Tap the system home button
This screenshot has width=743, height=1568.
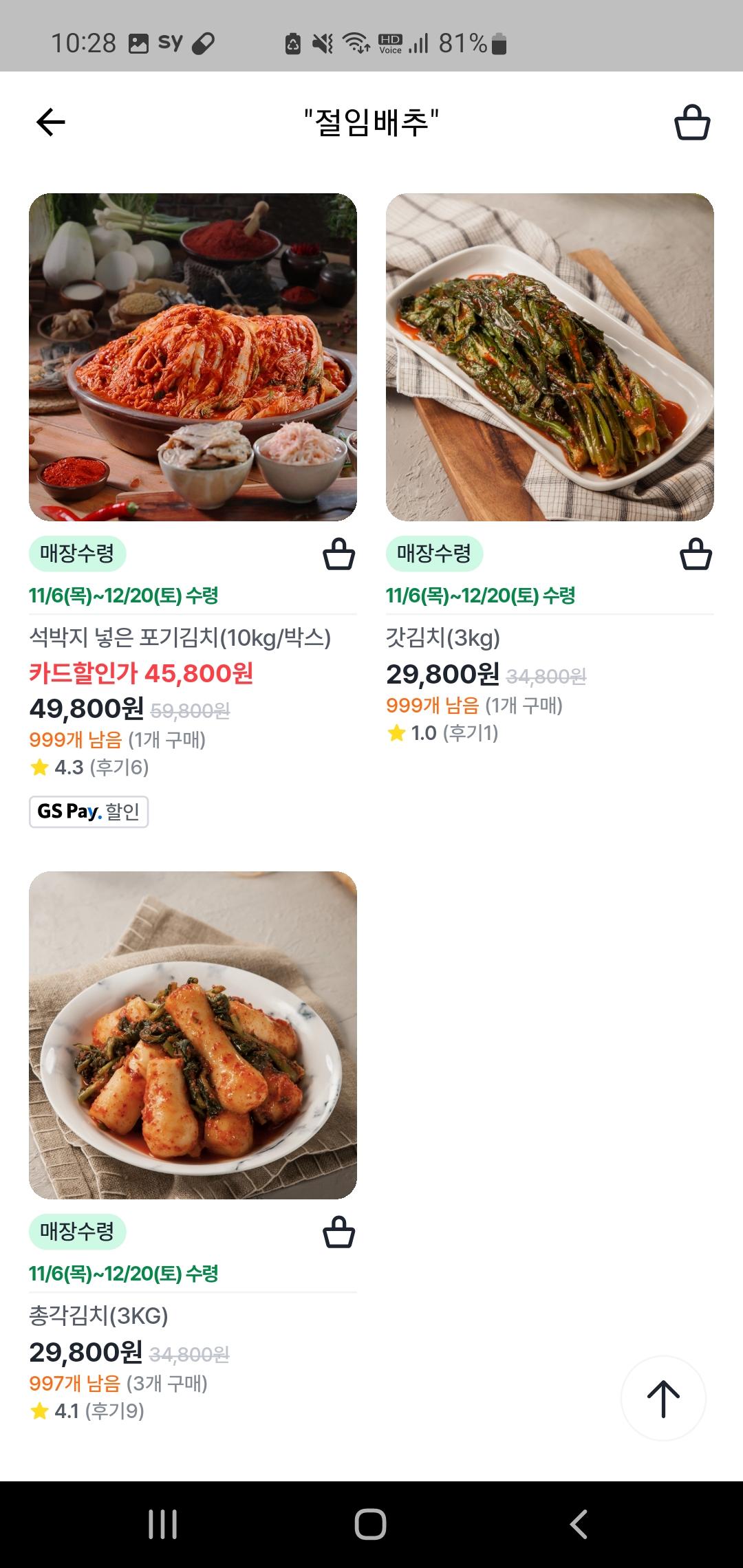click(370, 1524)
